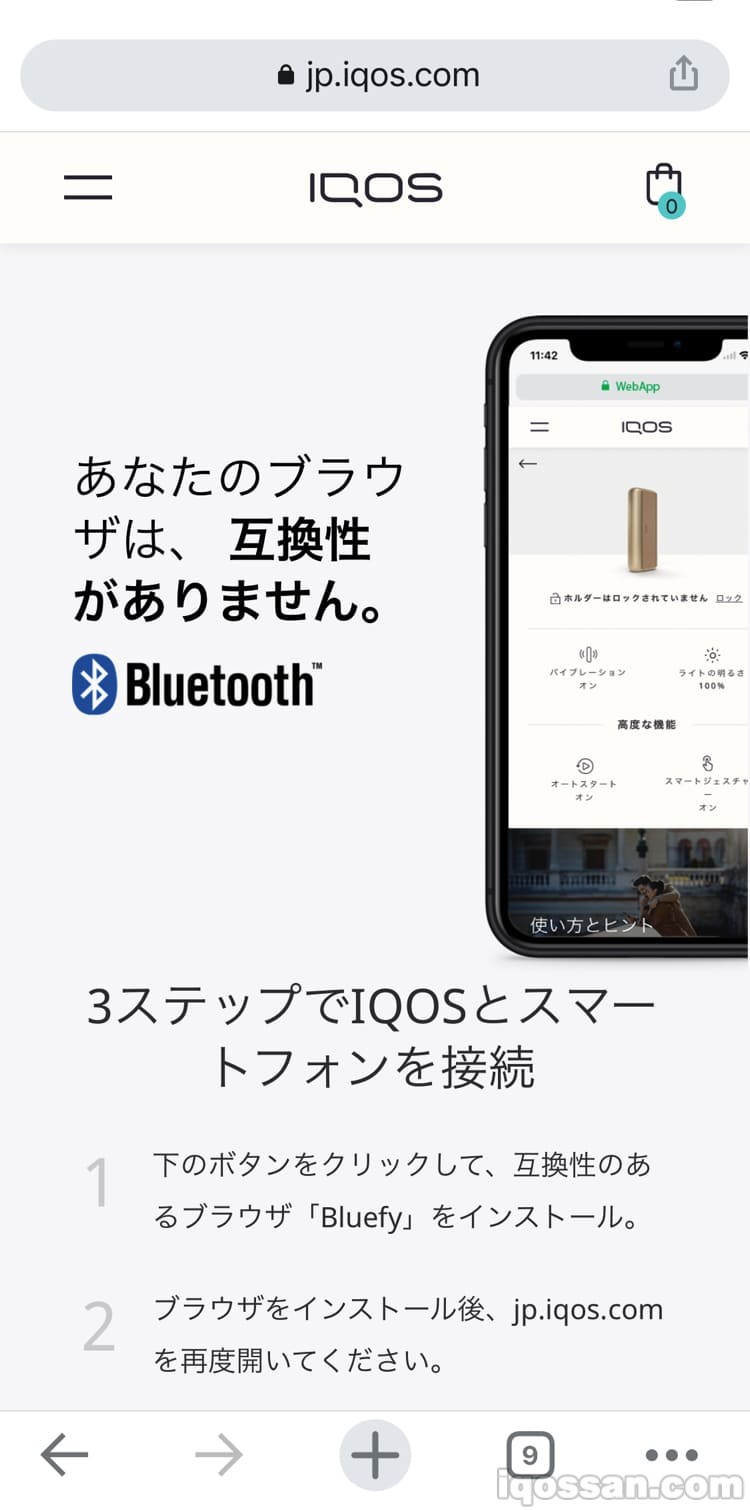750x1510 pixels.
Task: Open the shopping bag cart
Action: coord(664,188)
